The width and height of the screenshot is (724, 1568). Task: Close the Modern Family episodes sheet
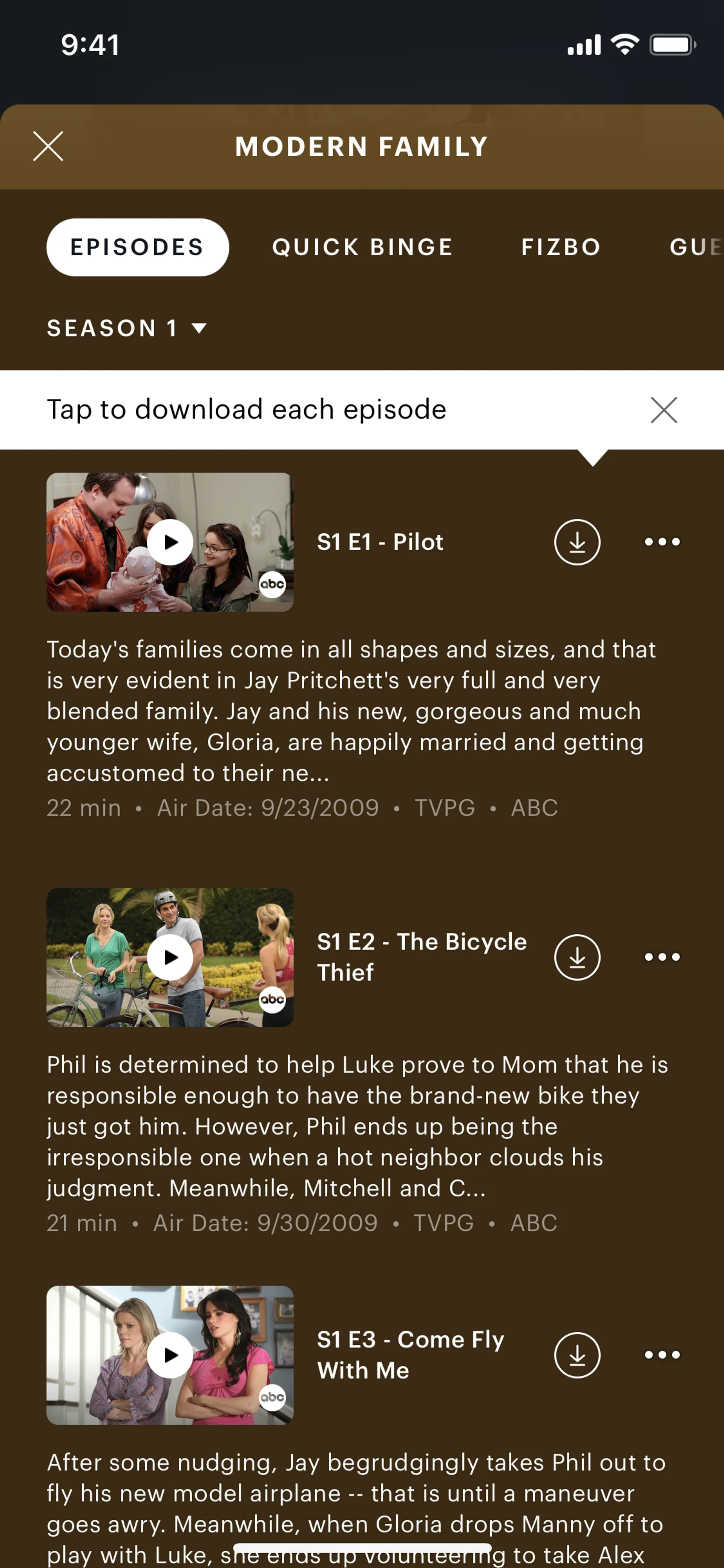pos(48,146)
